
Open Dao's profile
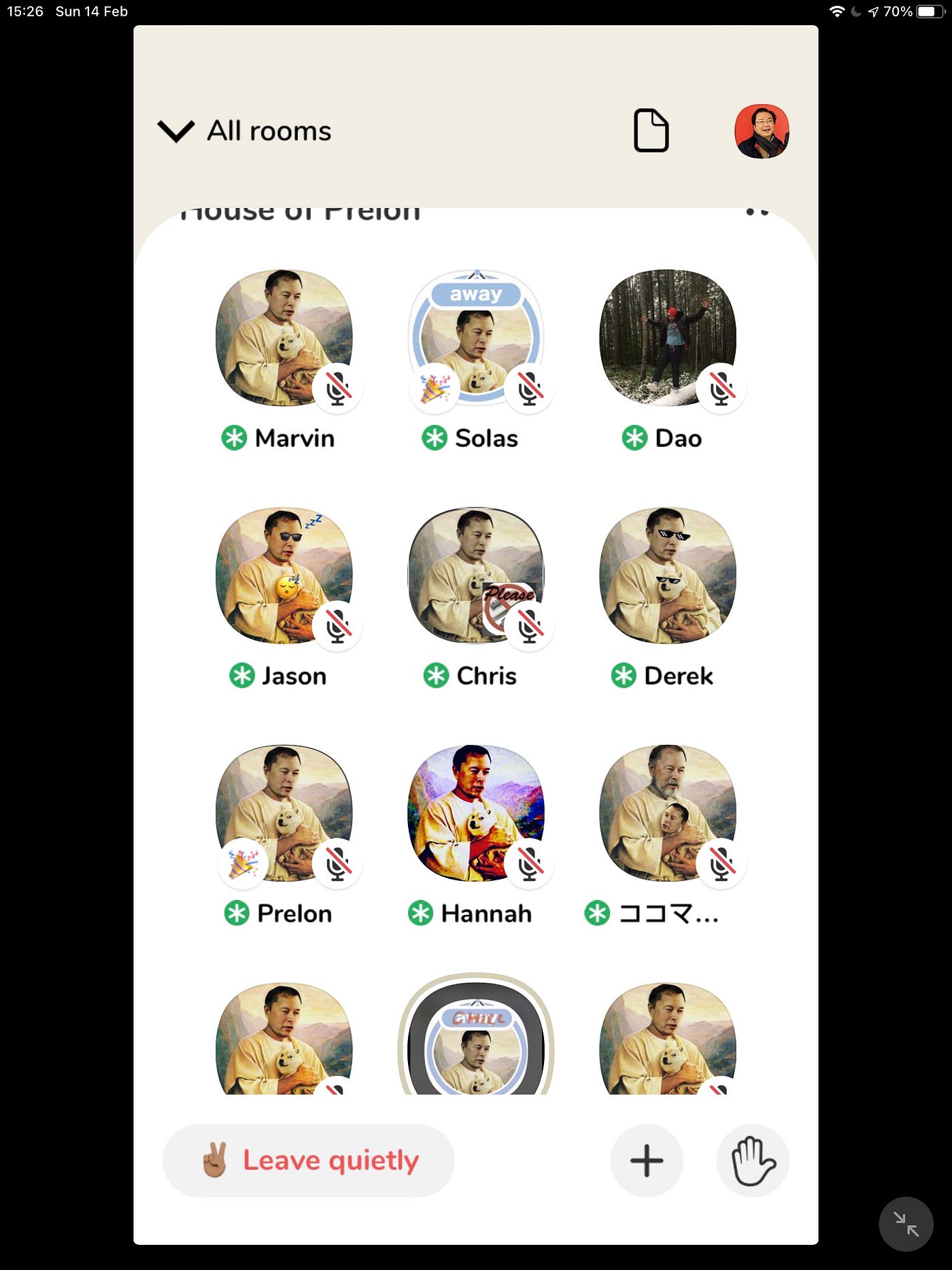pos(667,338)
